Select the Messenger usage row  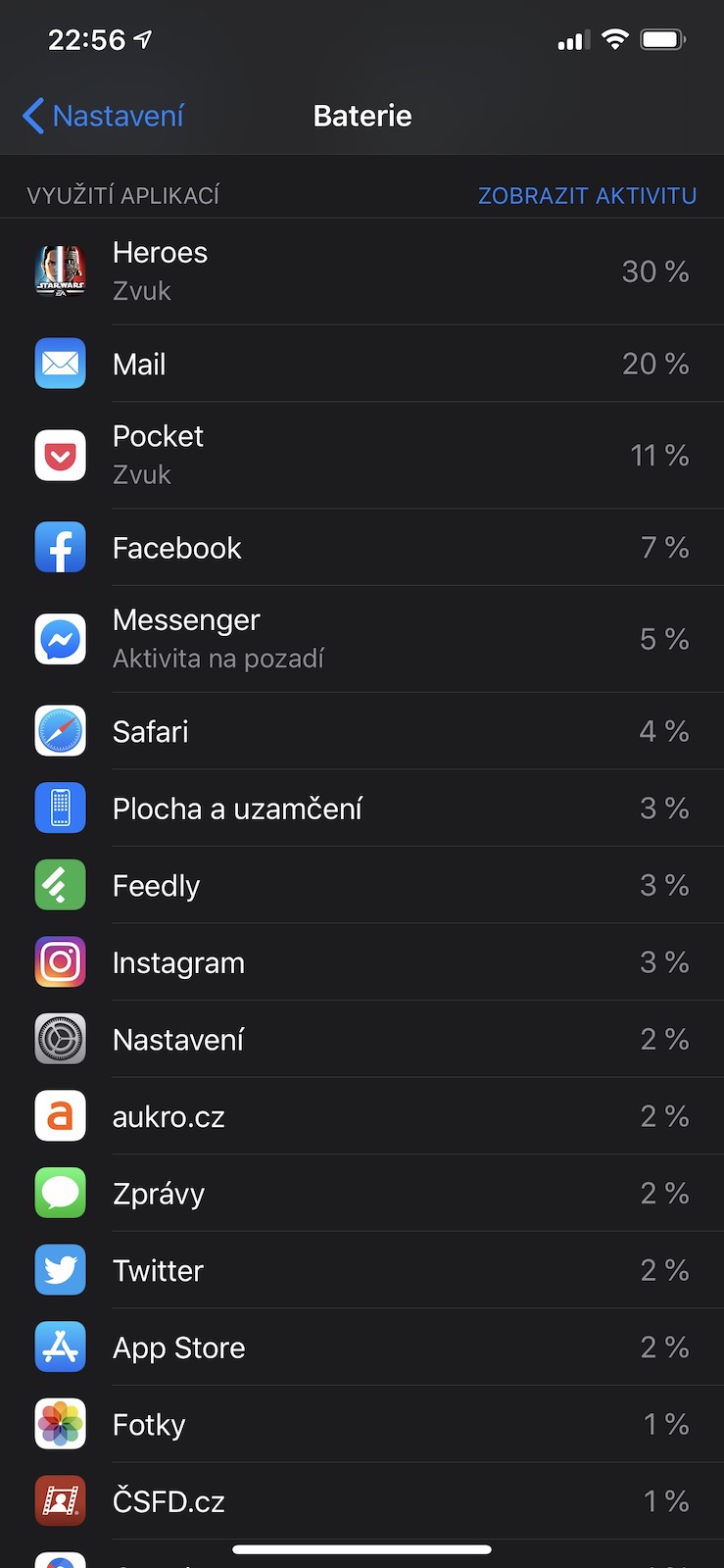(x=362, y=639)
